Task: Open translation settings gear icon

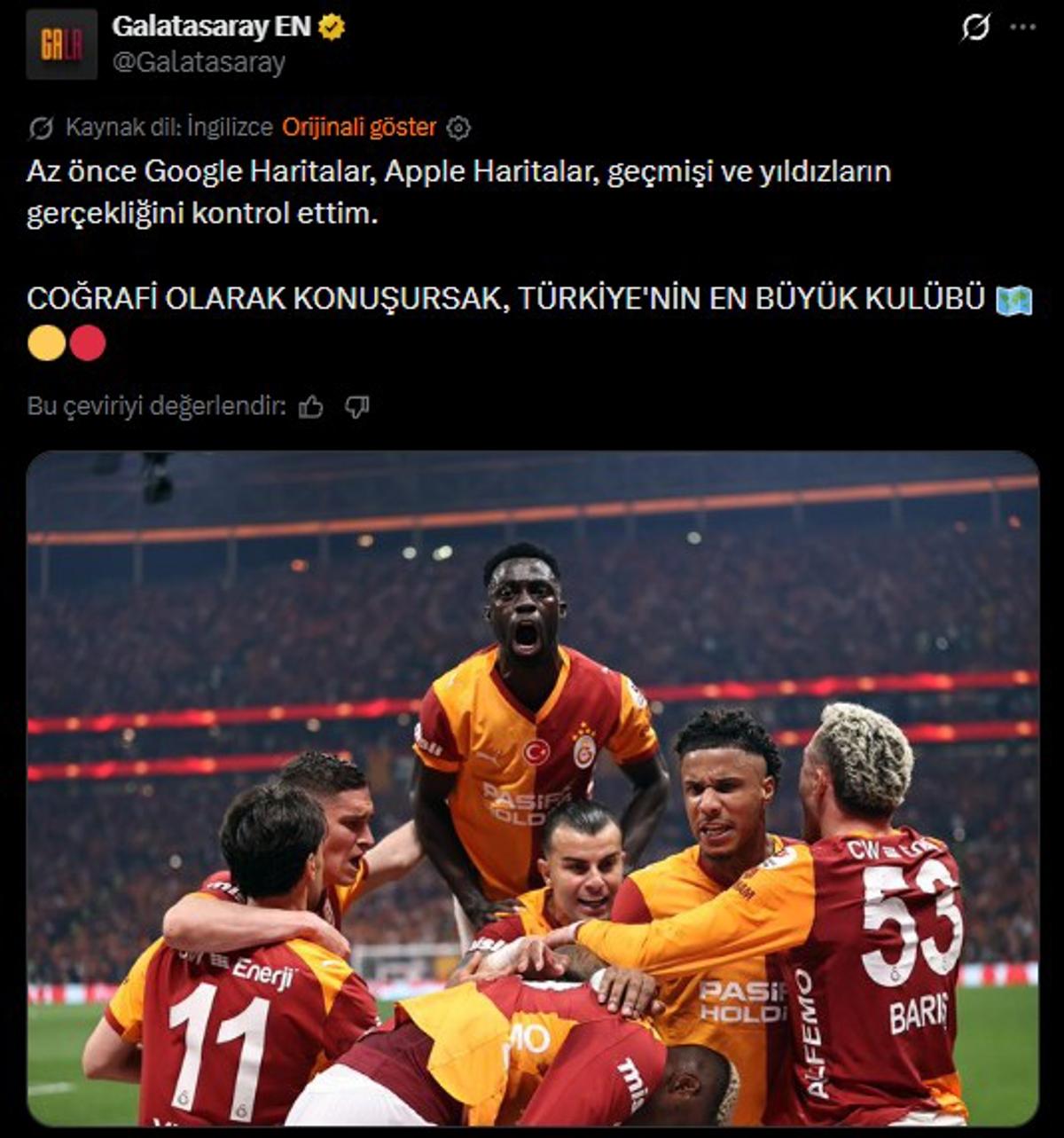Action: (x=458, y=129)
